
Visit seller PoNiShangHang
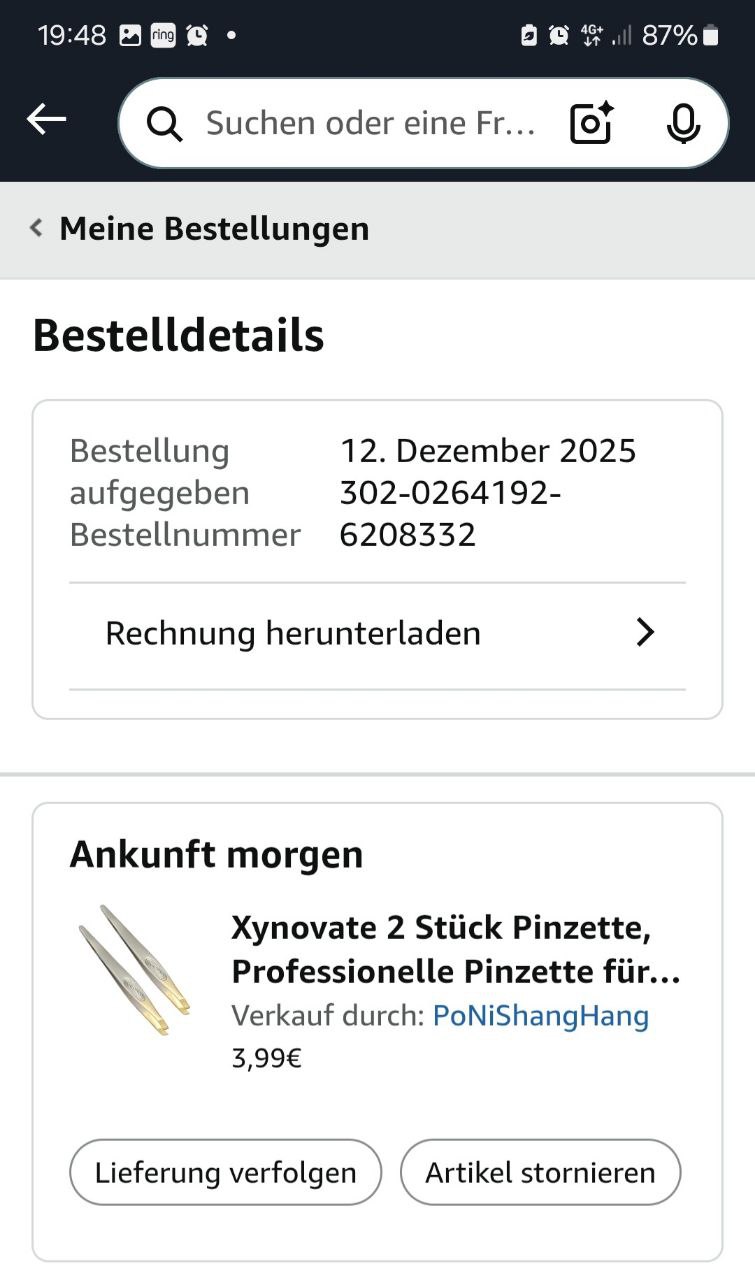point(540,1016)
